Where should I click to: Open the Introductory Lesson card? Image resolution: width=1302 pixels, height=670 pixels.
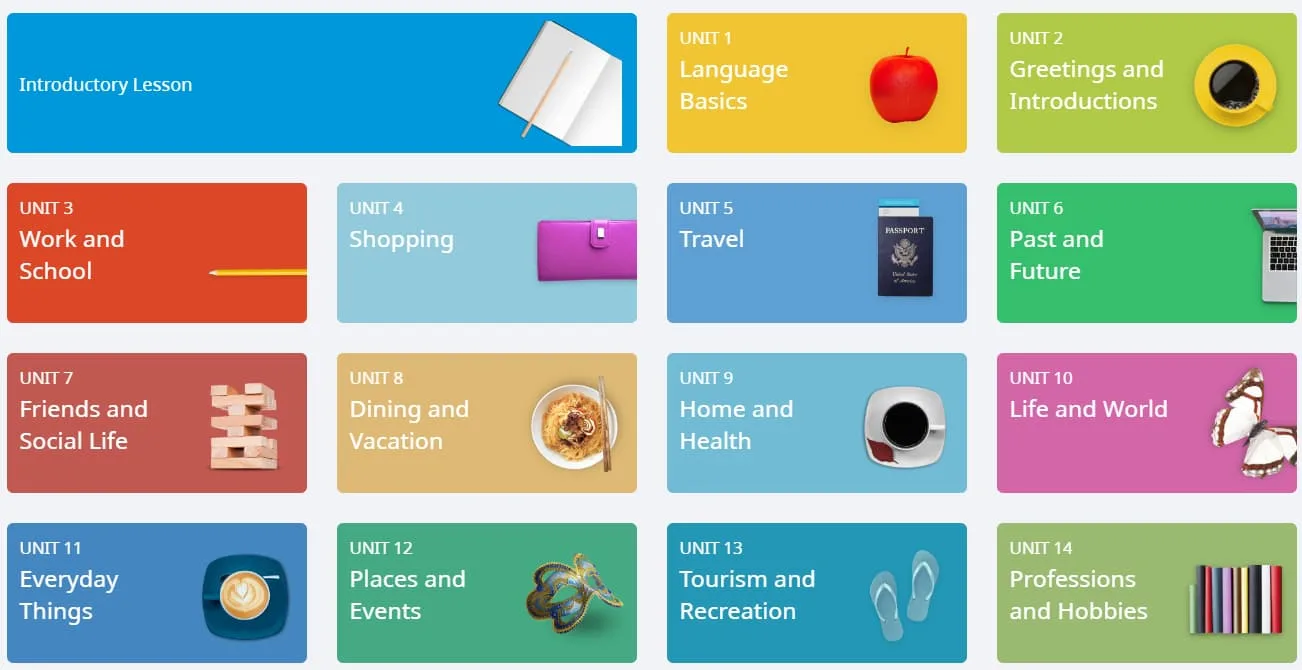tap(321, 83)
